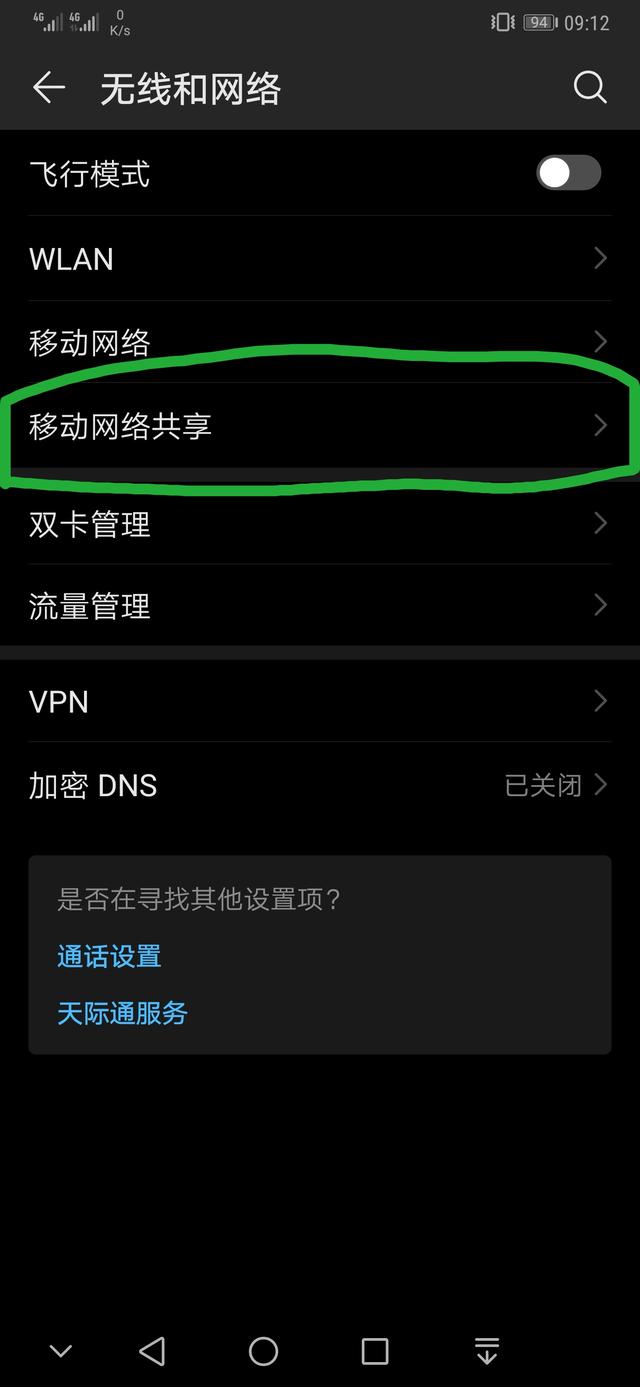Open WLAN settings
This screenshot has width=640, height=1387.
320,259
